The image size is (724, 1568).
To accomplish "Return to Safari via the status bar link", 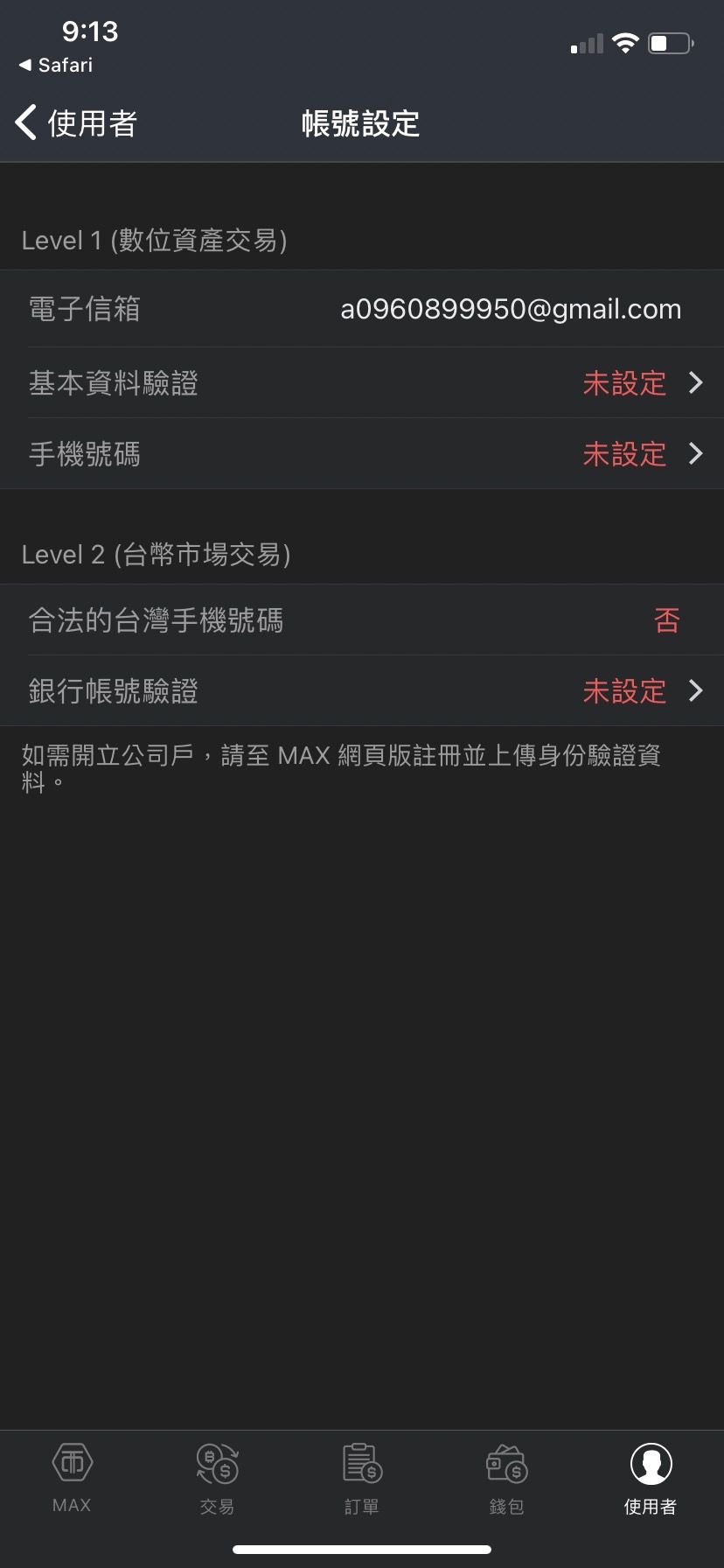I will pos(55,65).
